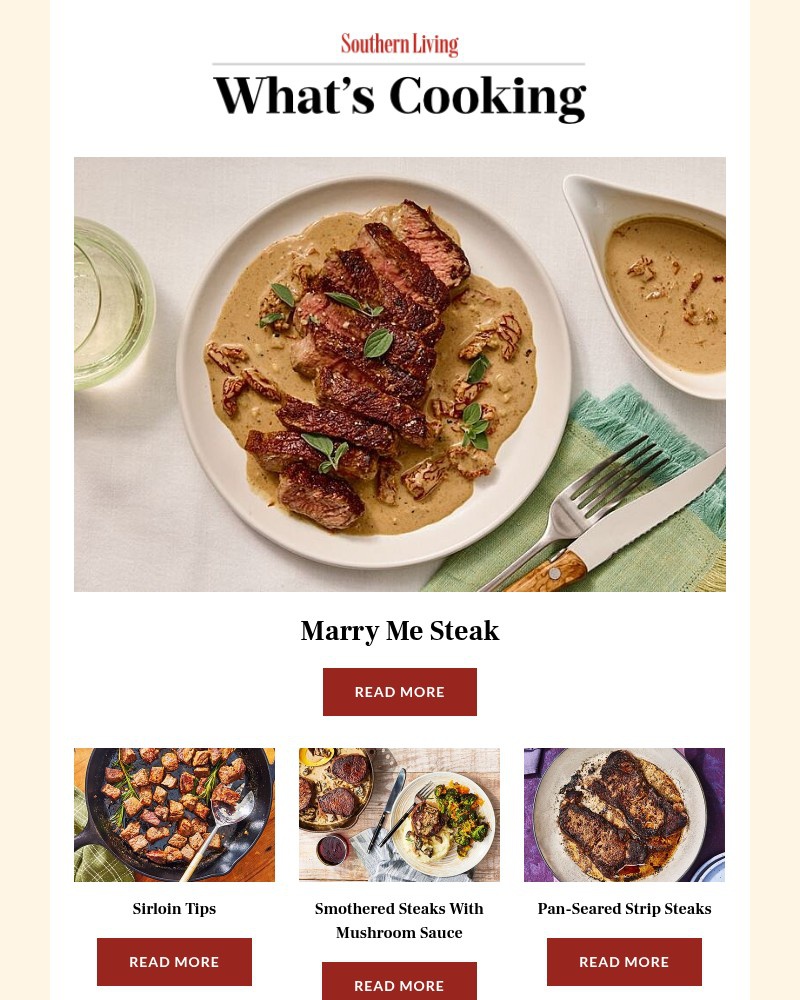Open the Sirloin Tips skillet photo

(x=174, y=815)
